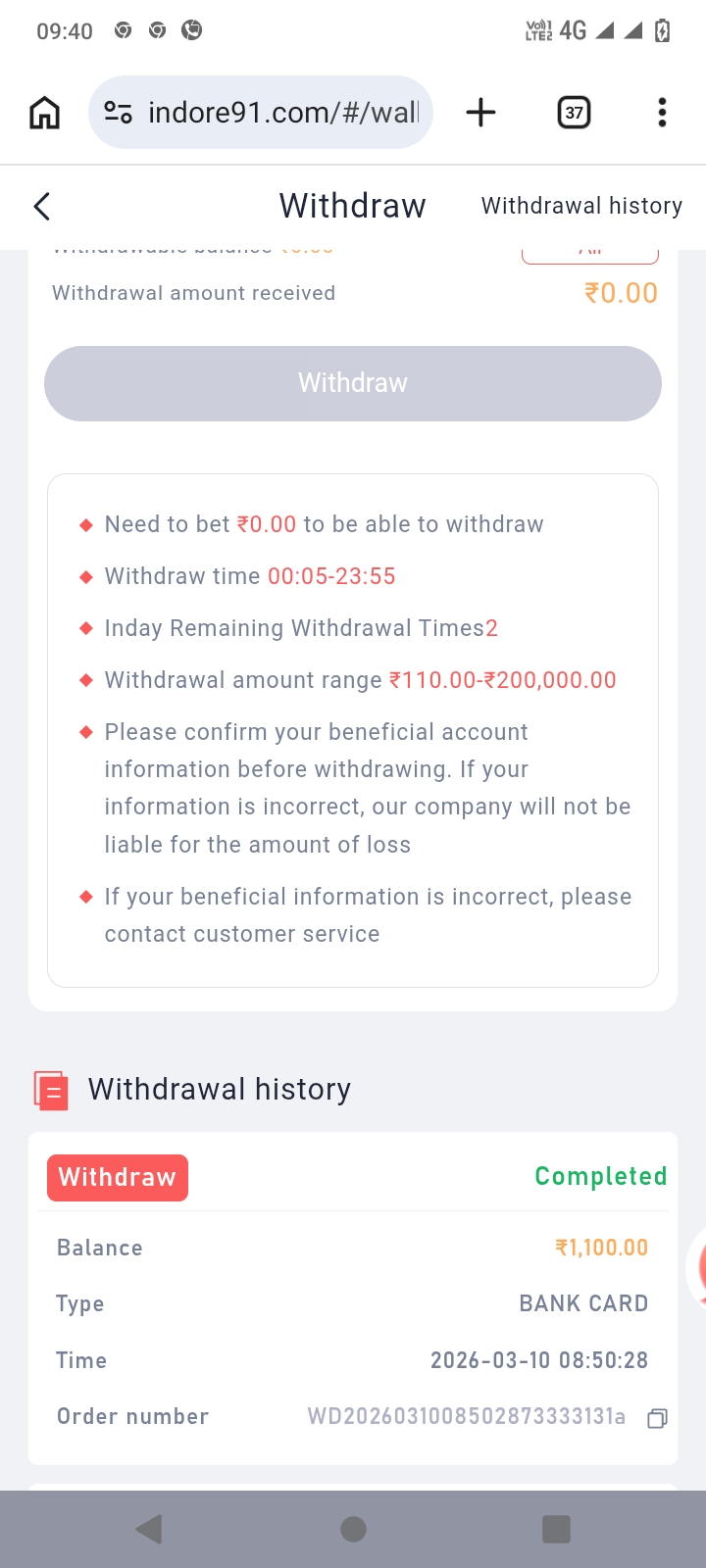Show the 37 open tabs
This screenshot has width=706, height=1568.
point(574,113)
